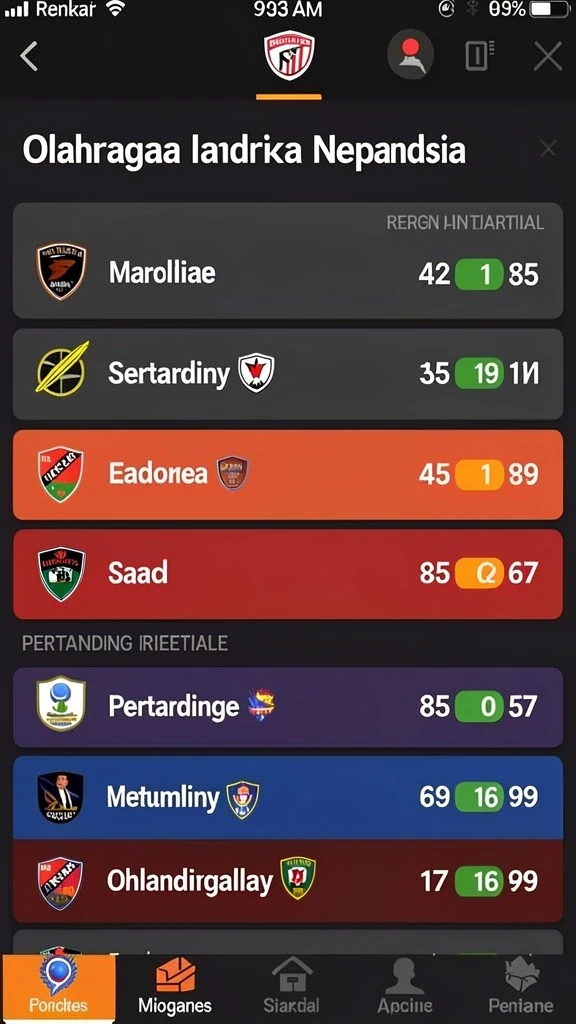The height and width of the screenshot is (1024, 576).
Task: Open the Eadonea match row
Action: point(288,474)
